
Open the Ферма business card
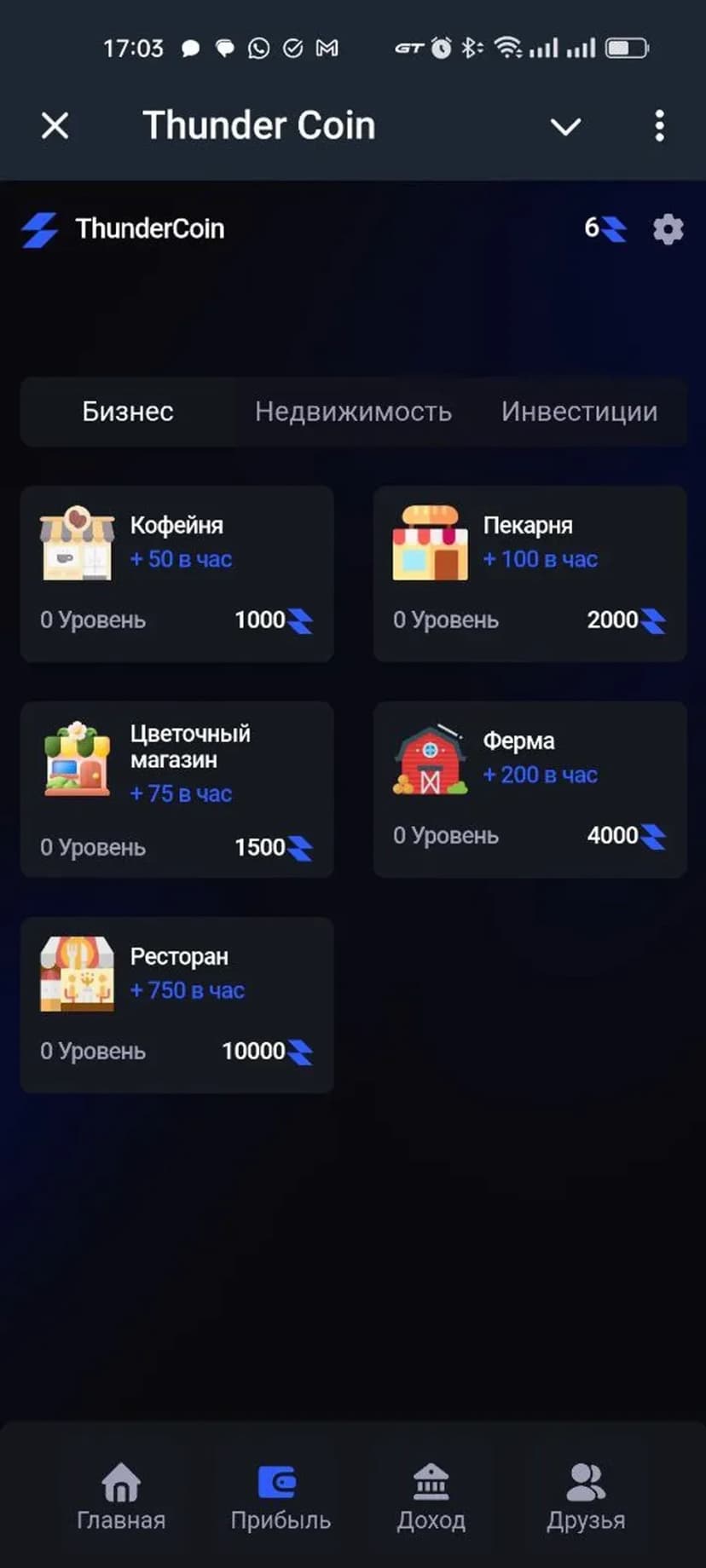(x=529, y=789)
